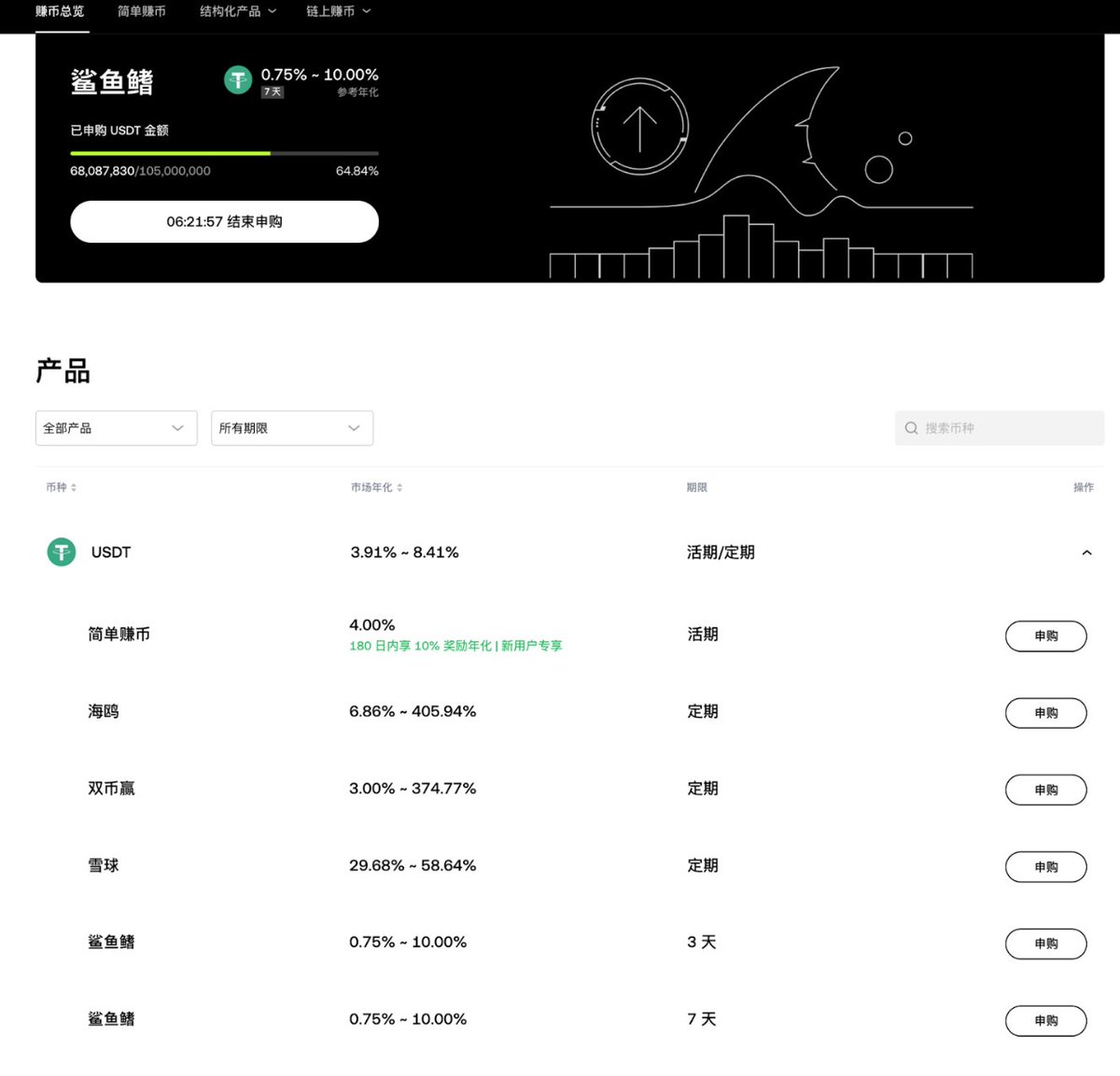Tap 申购 for the 海鸥 product
Viewport: 1120px width, 1076px height.
pos(1045,713)
